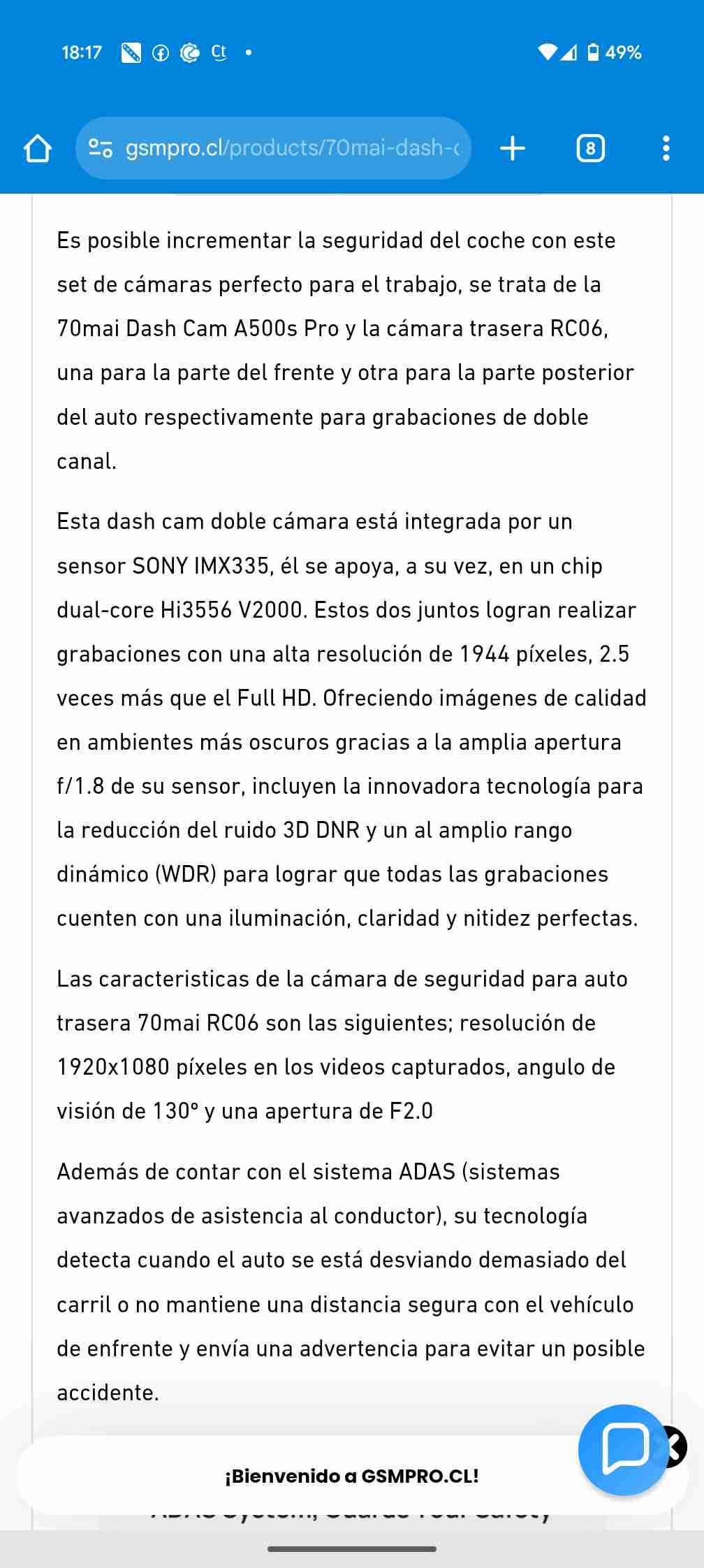
Task: Tap the notification dot next to Ct icon
Action: pyautogui.click(x=249, y=54)
